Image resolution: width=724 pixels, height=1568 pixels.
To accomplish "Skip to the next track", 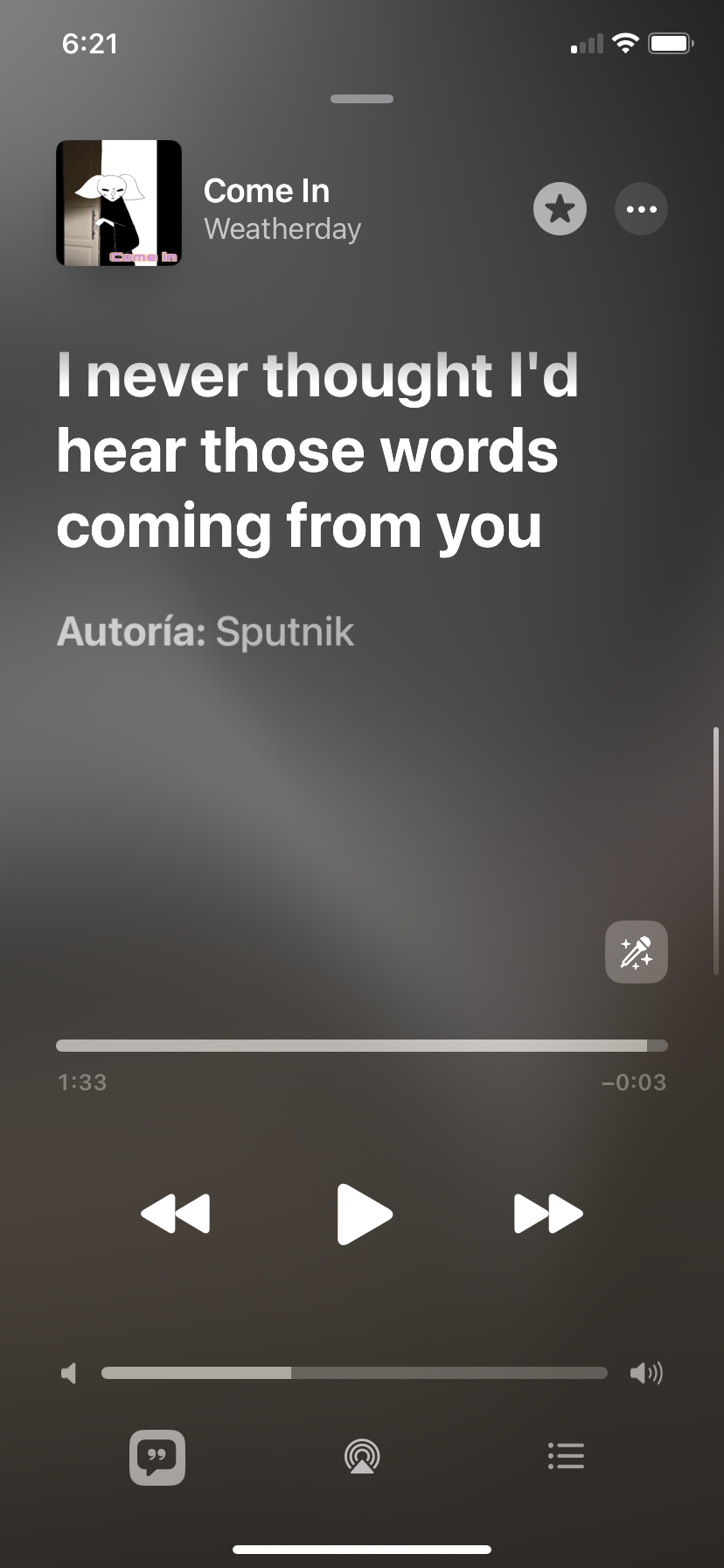I will [548, 1214].
